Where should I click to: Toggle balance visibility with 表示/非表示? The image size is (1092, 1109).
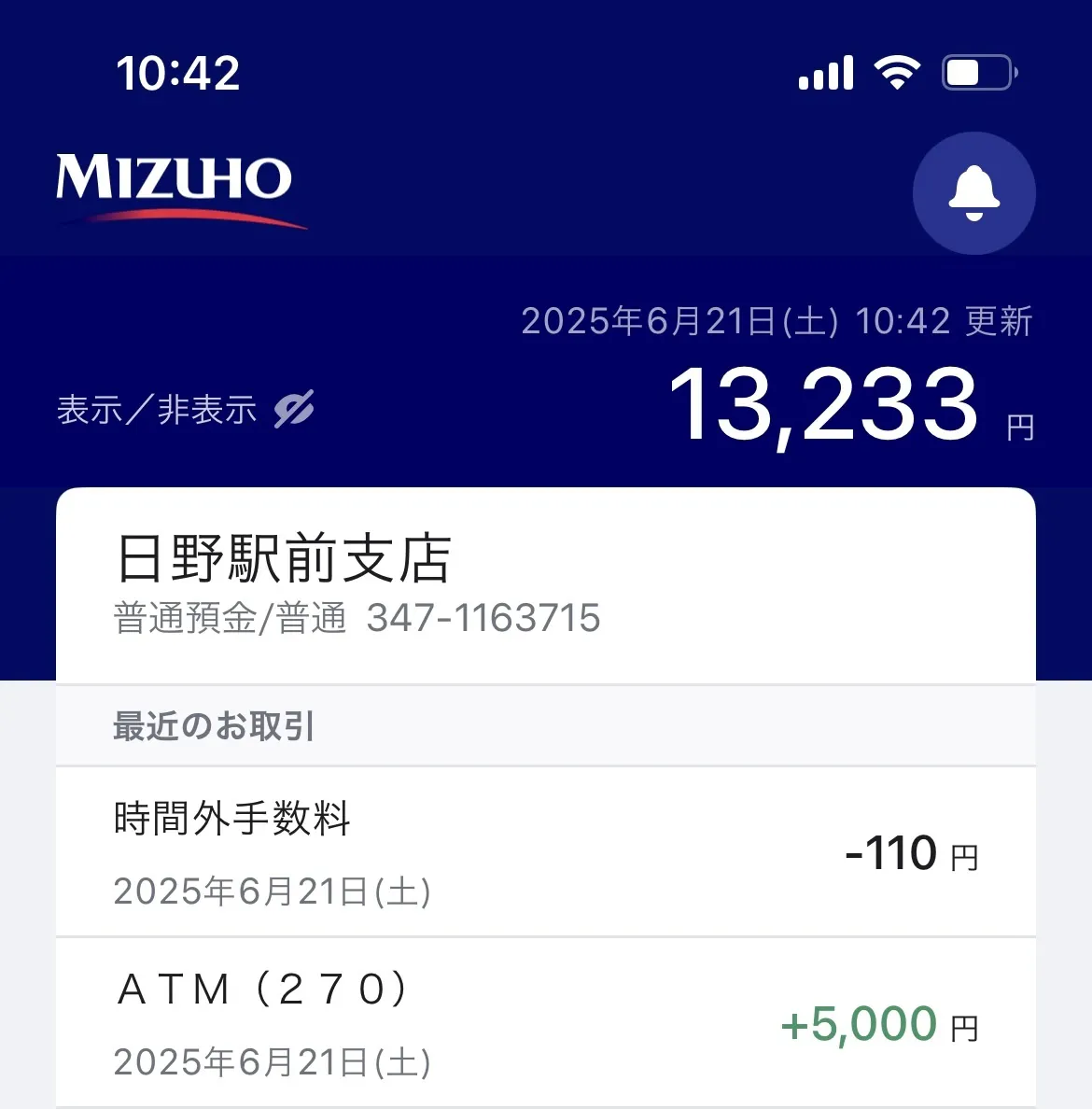pyautogui.click(x=186, y=410)
